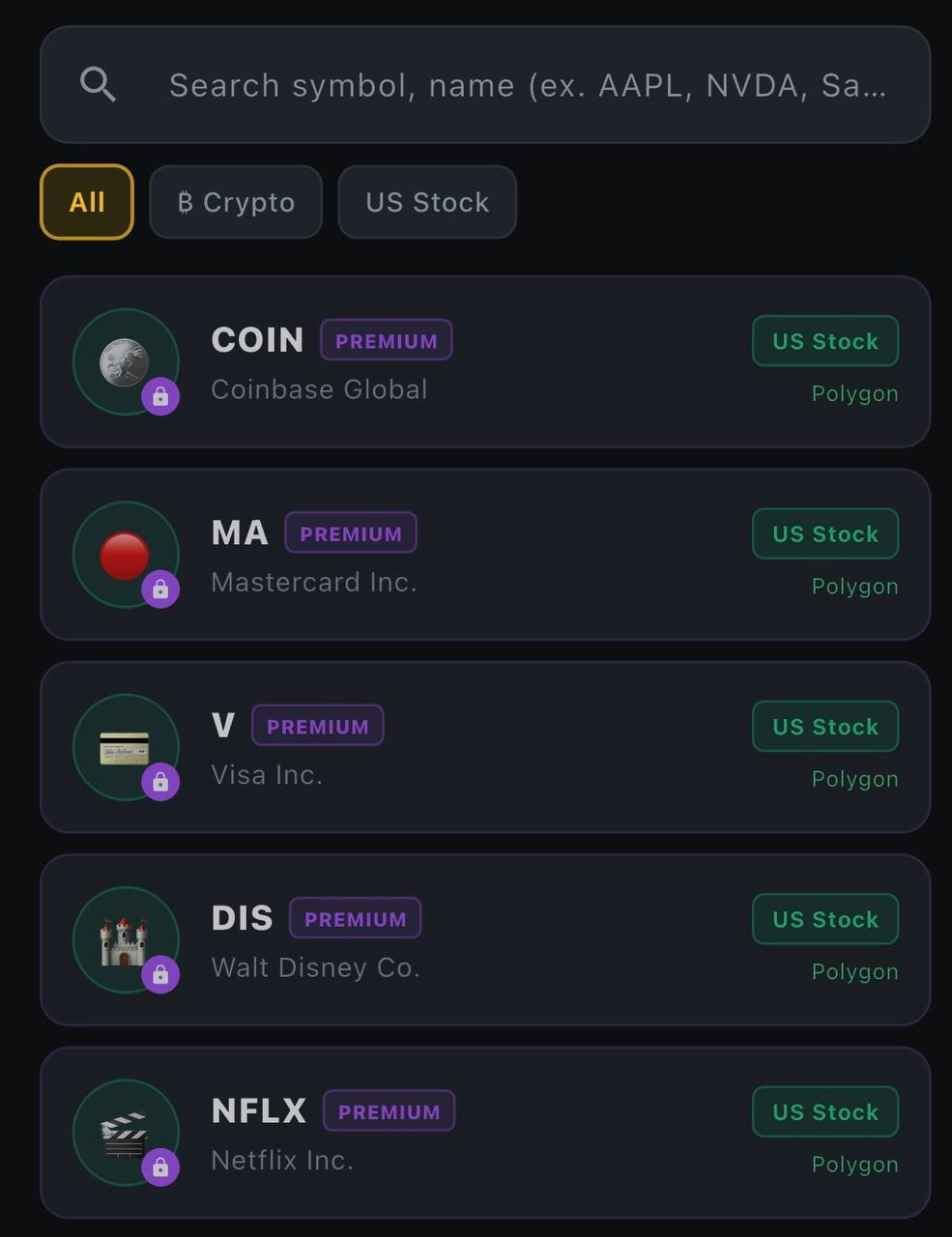Click the US Stock badge on the NFLX row
Screen dimensions: 952x1237
(824, 1111)
